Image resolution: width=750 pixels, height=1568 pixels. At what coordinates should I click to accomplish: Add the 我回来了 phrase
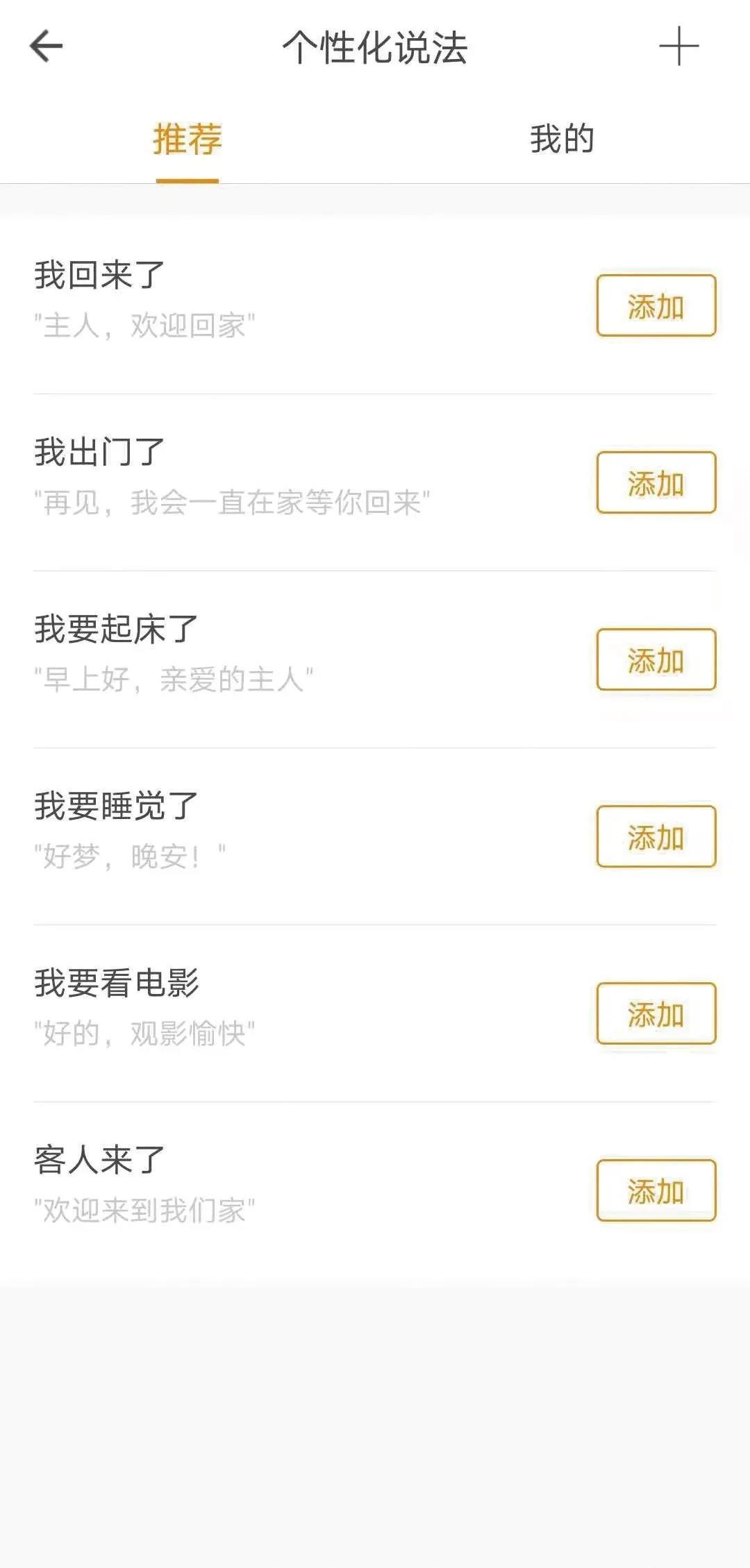coord(656,305)
